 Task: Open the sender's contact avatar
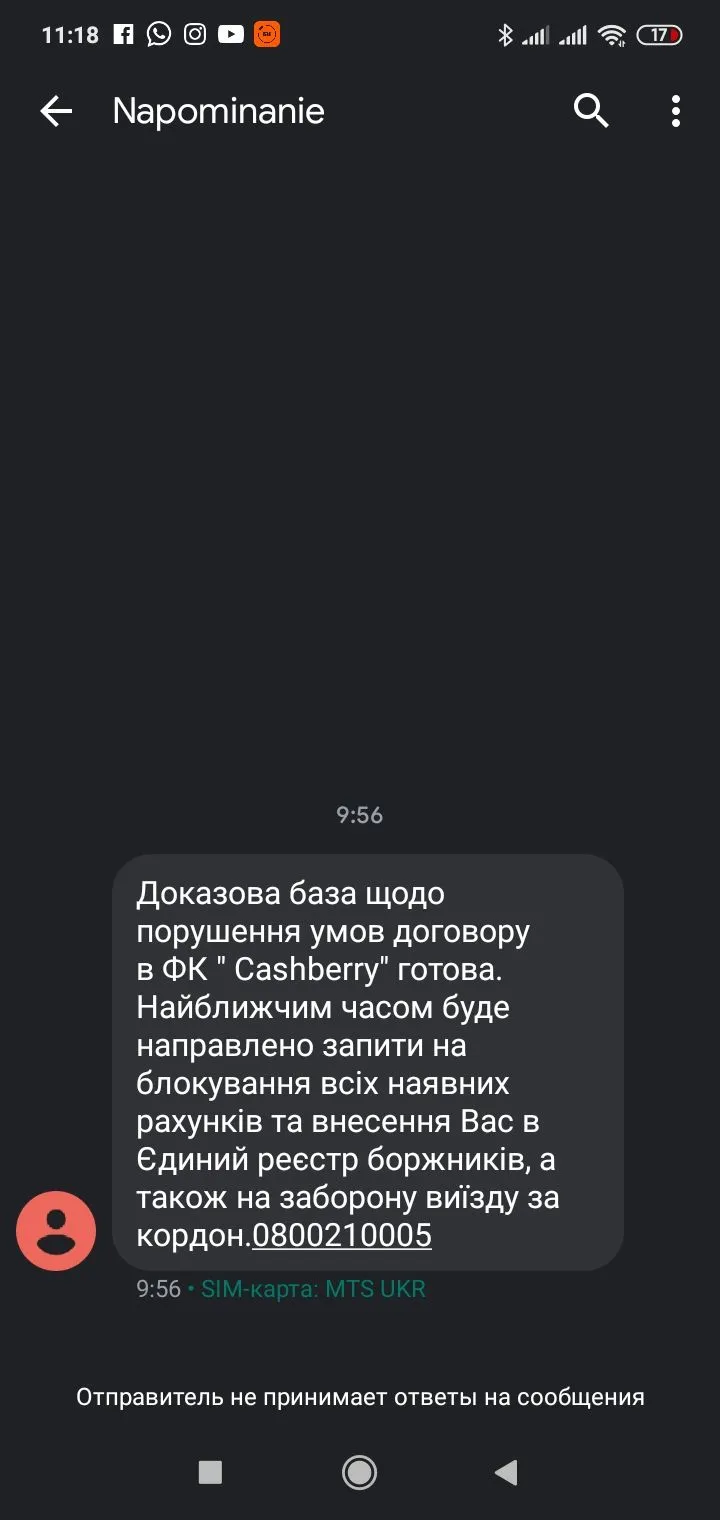click(56, 1231)
